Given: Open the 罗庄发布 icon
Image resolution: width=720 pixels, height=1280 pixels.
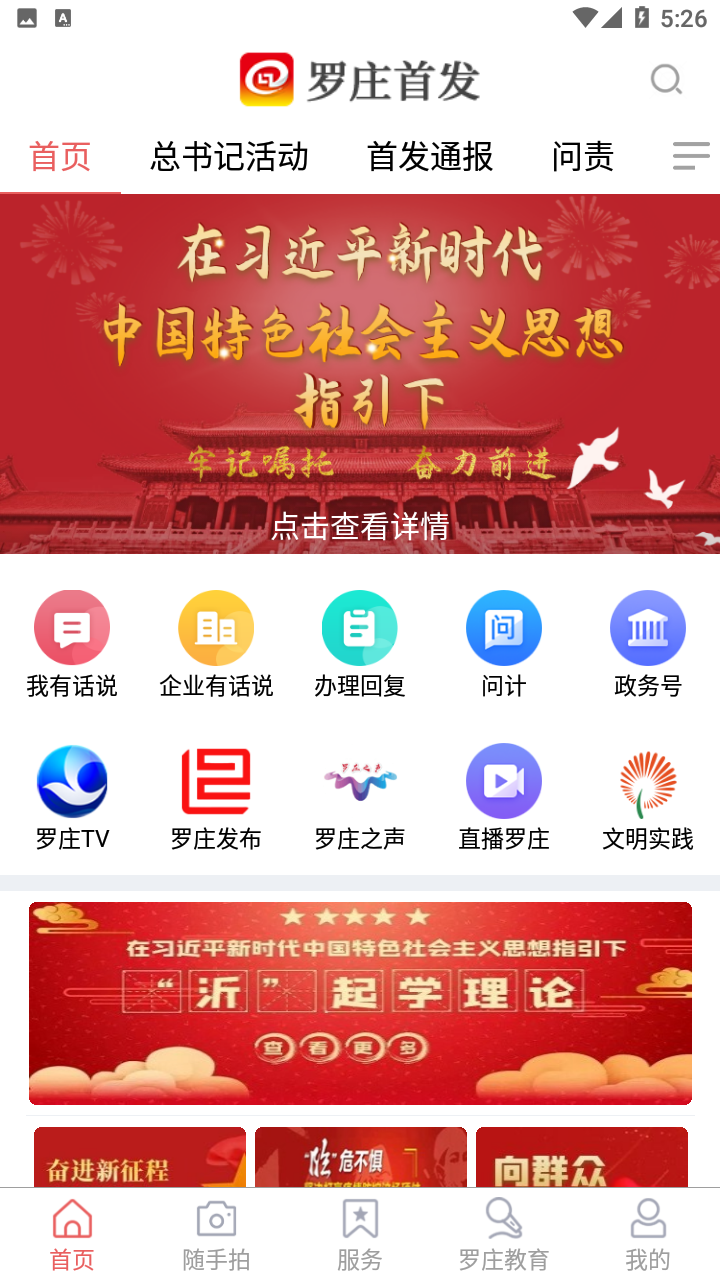Looking at the screenshot, I should pyautogui.click(x=216, y=781).
